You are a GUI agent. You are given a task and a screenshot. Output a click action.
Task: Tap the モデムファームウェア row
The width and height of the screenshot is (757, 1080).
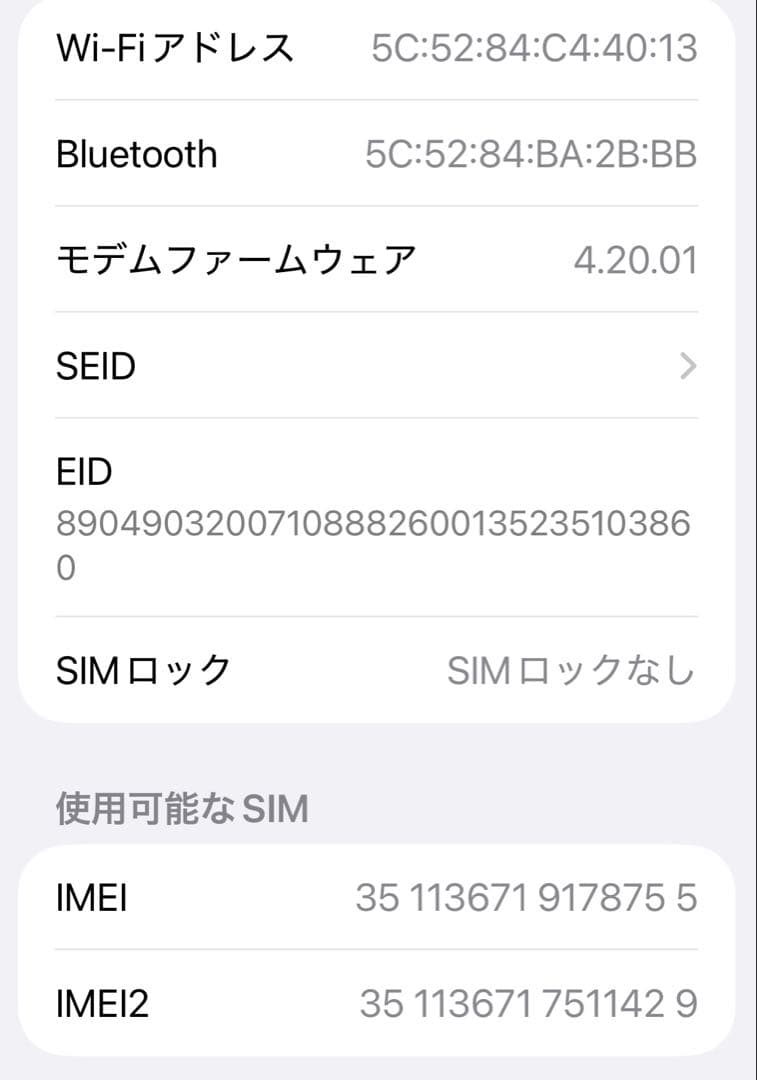pos(378,258)
